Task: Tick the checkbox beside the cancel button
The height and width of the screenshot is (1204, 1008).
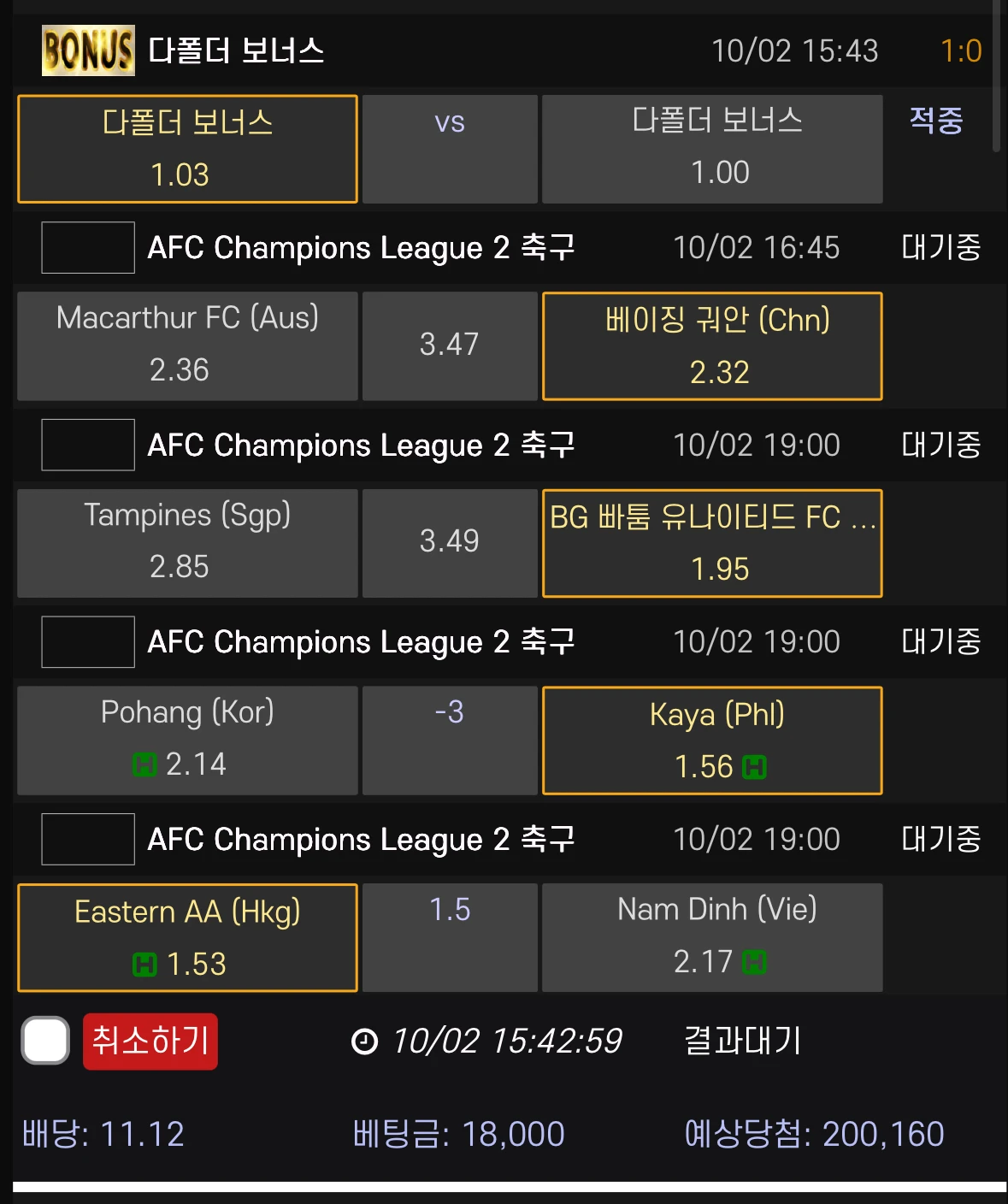Action: [45, 1041]
